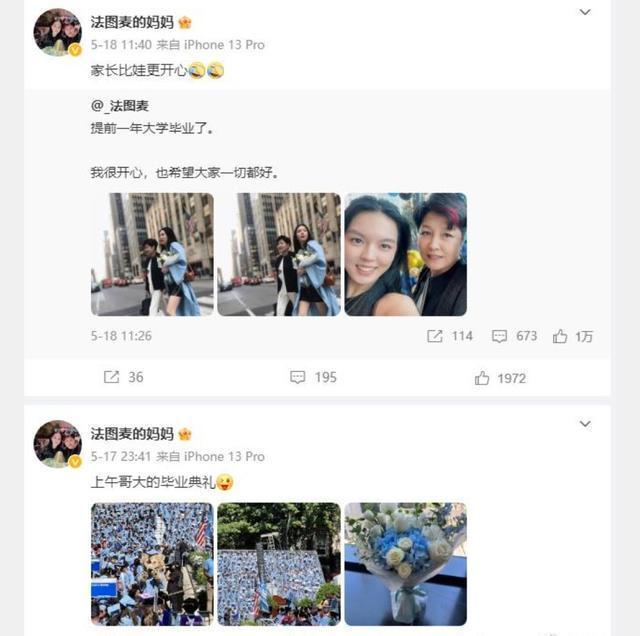Image resolution: width=640 pixels, height=636 pixels.
Task: Open the @_法图麦 mention link
Action: (120, 106)
